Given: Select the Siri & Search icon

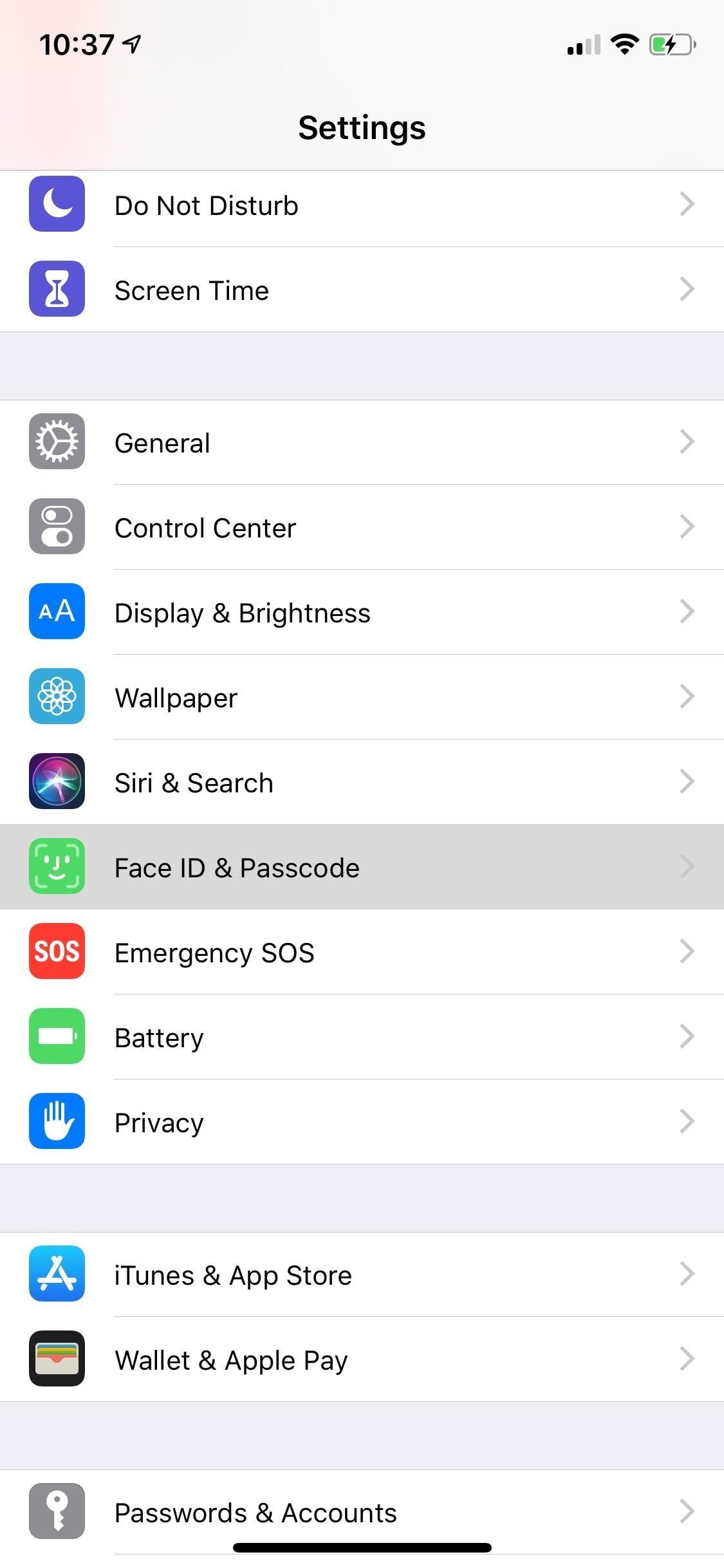Looking at the screenshot, I should pos(57,781).
